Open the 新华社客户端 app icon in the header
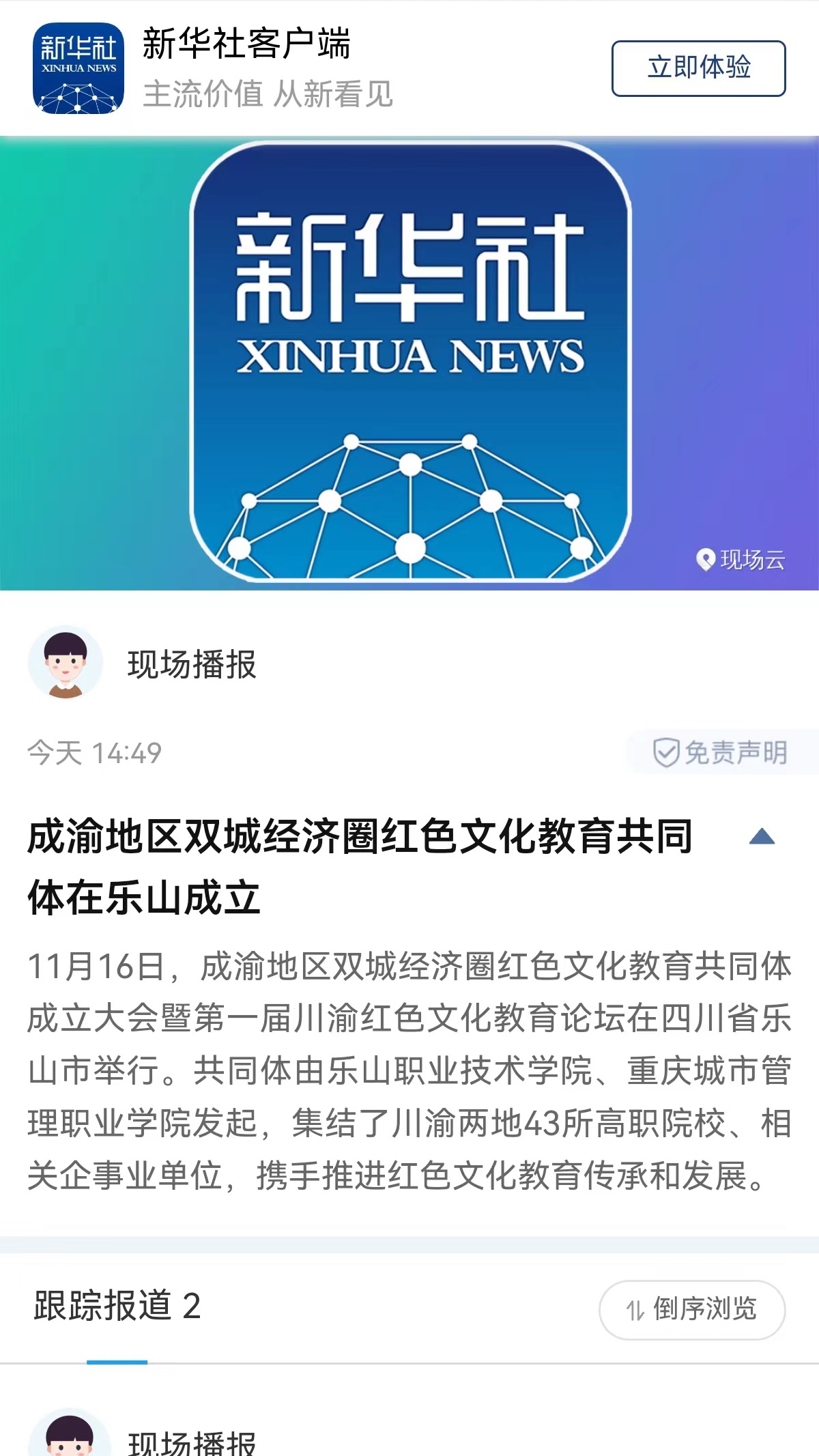The image size is (819, 1456). coord(78,68)
